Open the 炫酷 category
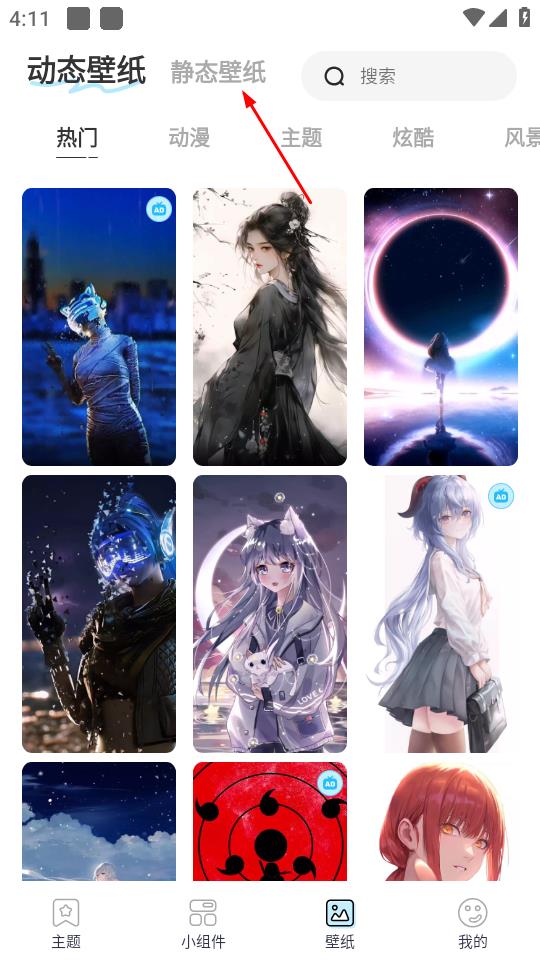540x960 pixels. point(413,138)
